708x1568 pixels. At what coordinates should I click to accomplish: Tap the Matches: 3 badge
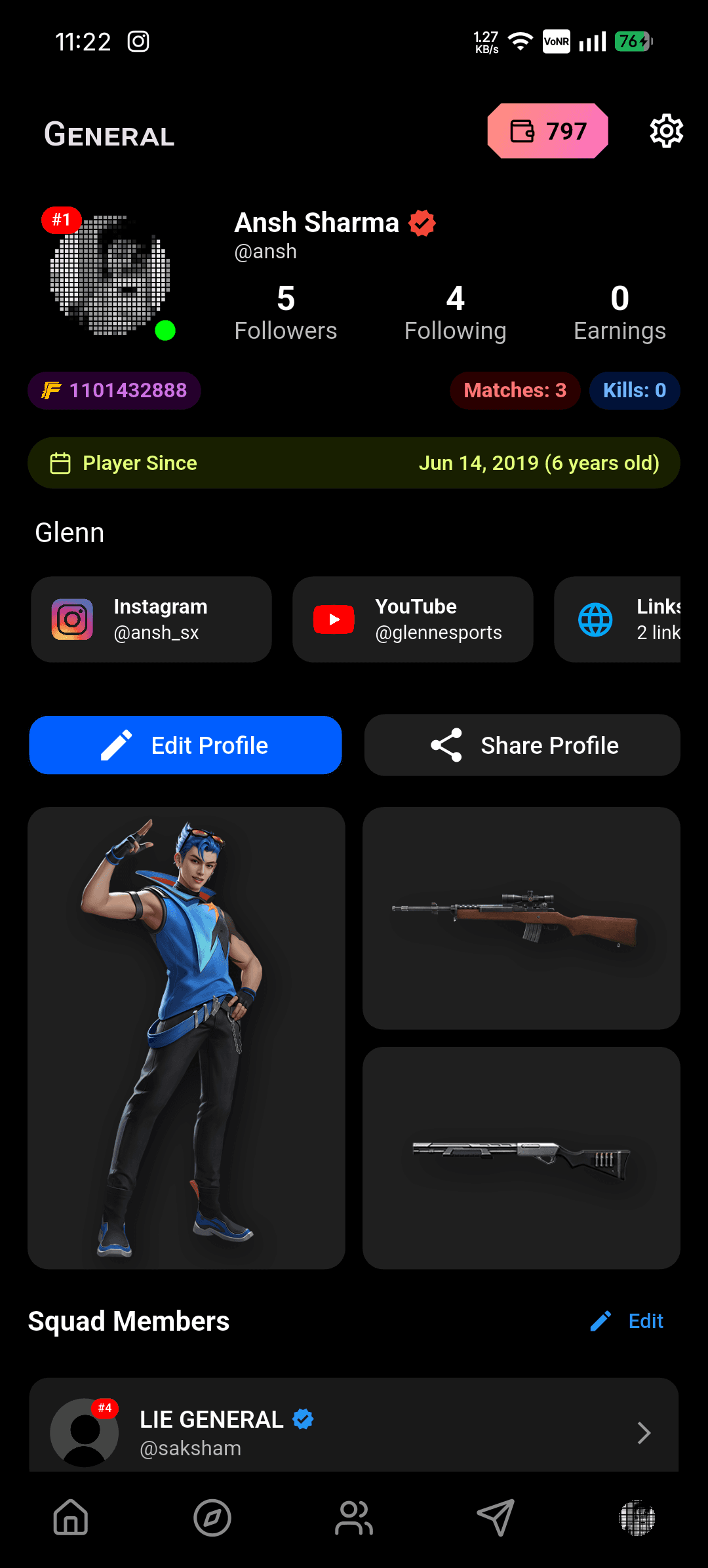coord(515,390)
